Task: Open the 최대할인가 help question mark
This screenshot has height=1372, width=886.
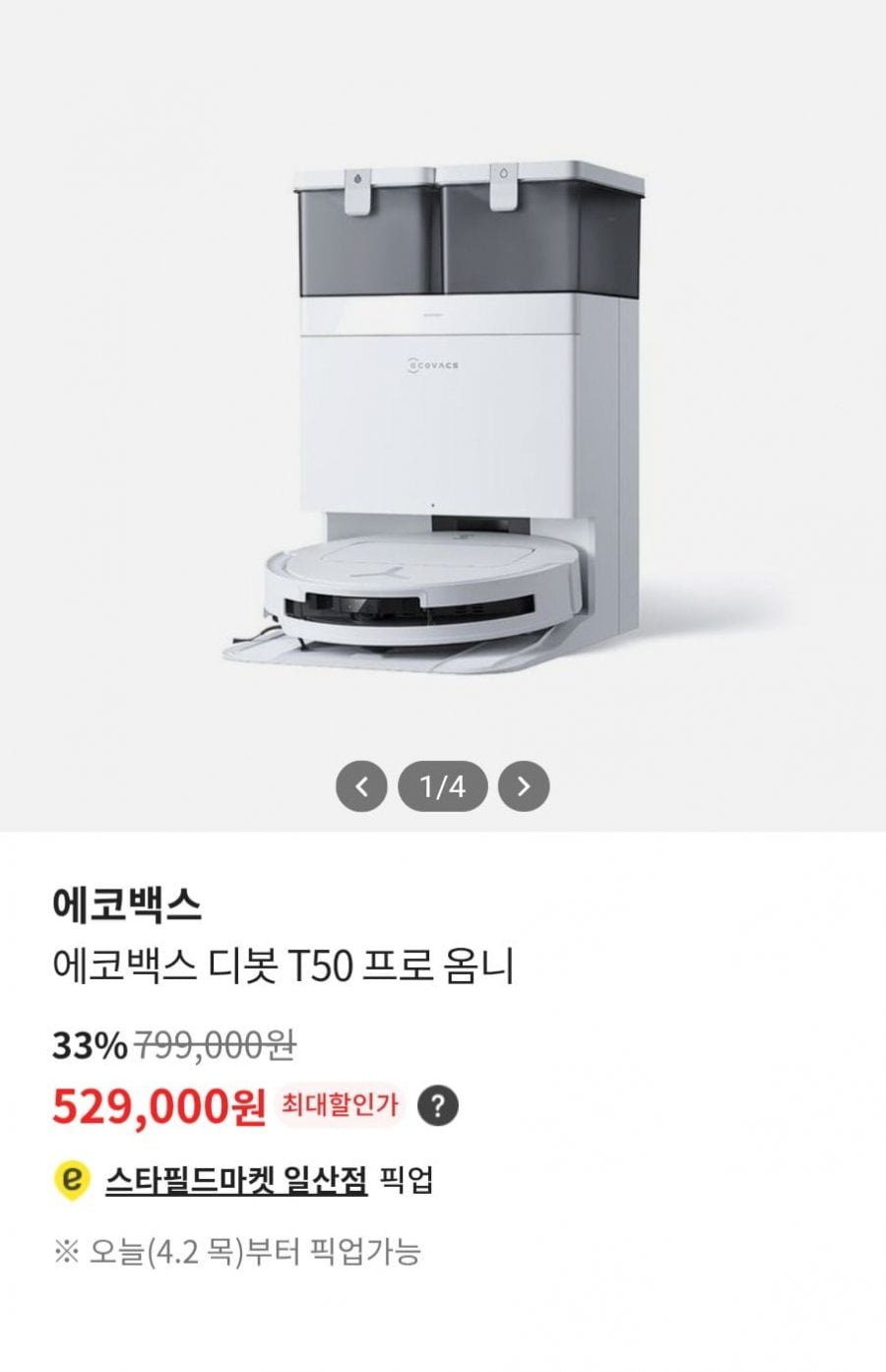Action: [x=438, y=1106]
